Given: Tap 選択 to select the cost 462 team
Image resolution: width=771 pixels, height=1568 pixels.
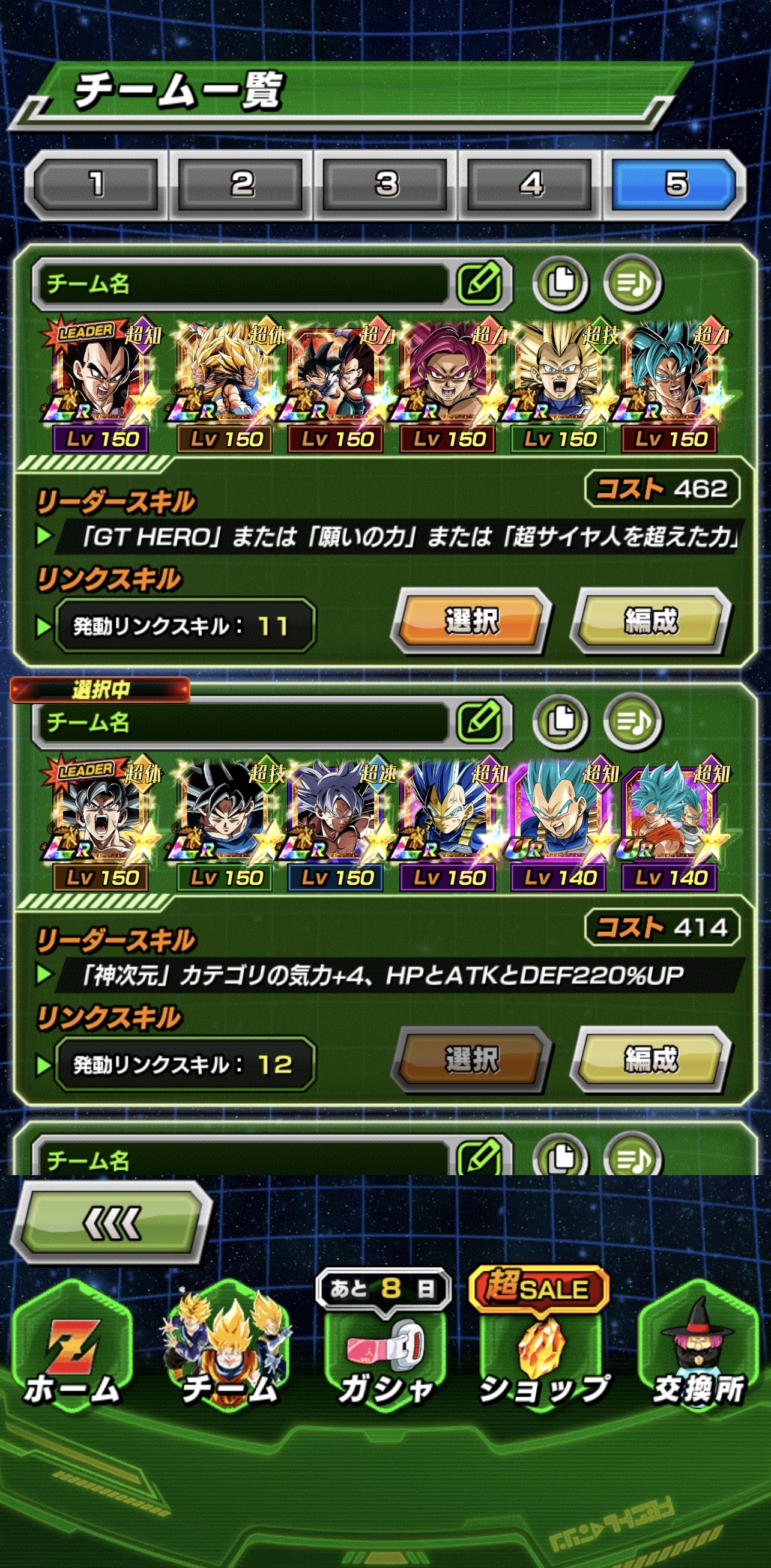Looking at the screenshot, I should click(471, 621).
